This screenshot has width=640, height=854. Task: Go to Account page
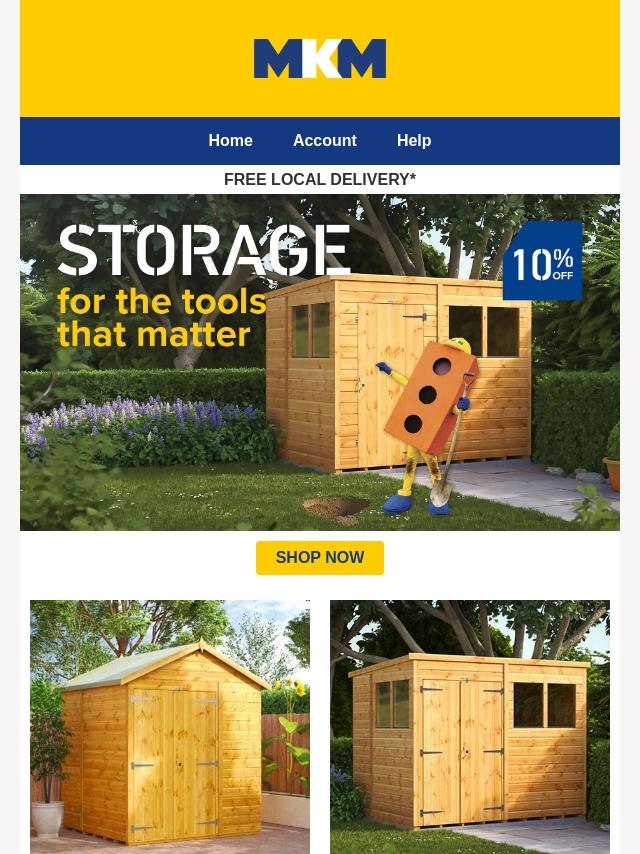(325, 141)
